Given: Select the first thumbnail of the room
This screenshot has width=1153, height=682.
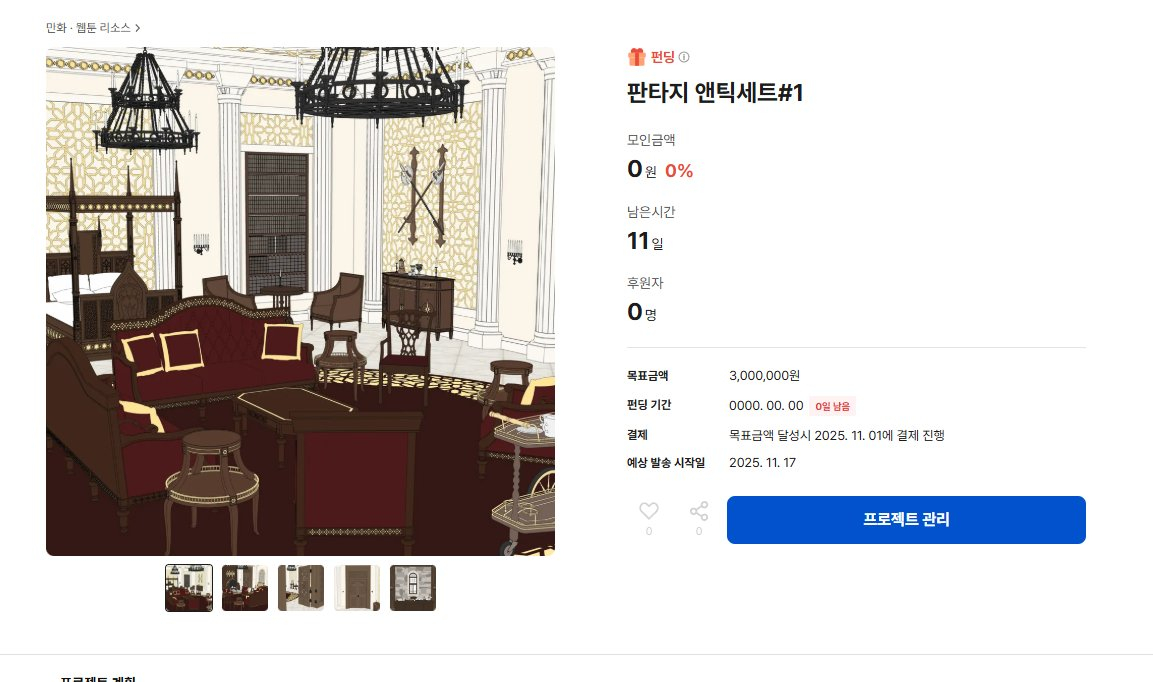Looking at the screenshot, I should pyautogui.click(x=189, y=588).
